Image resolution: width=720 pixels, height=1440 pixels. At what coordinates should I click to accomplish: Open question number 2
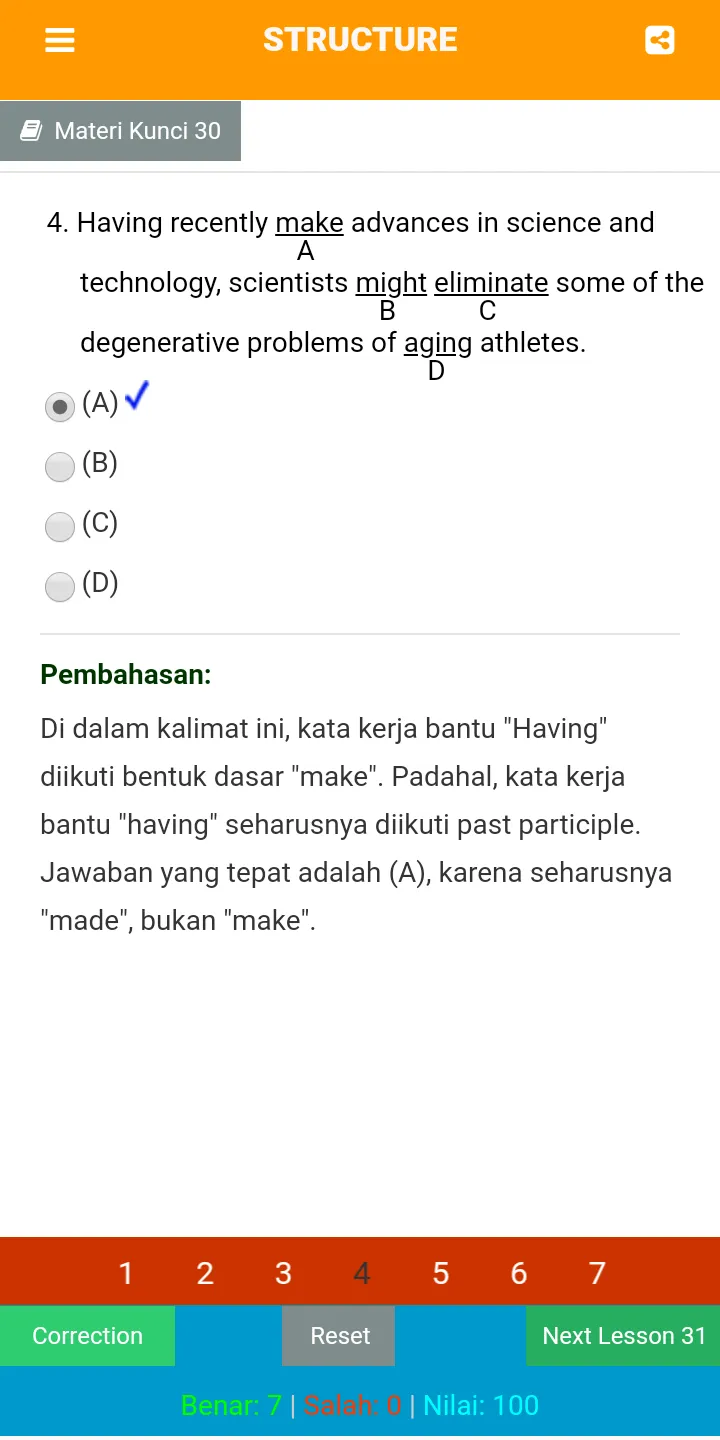(204, 1272)
